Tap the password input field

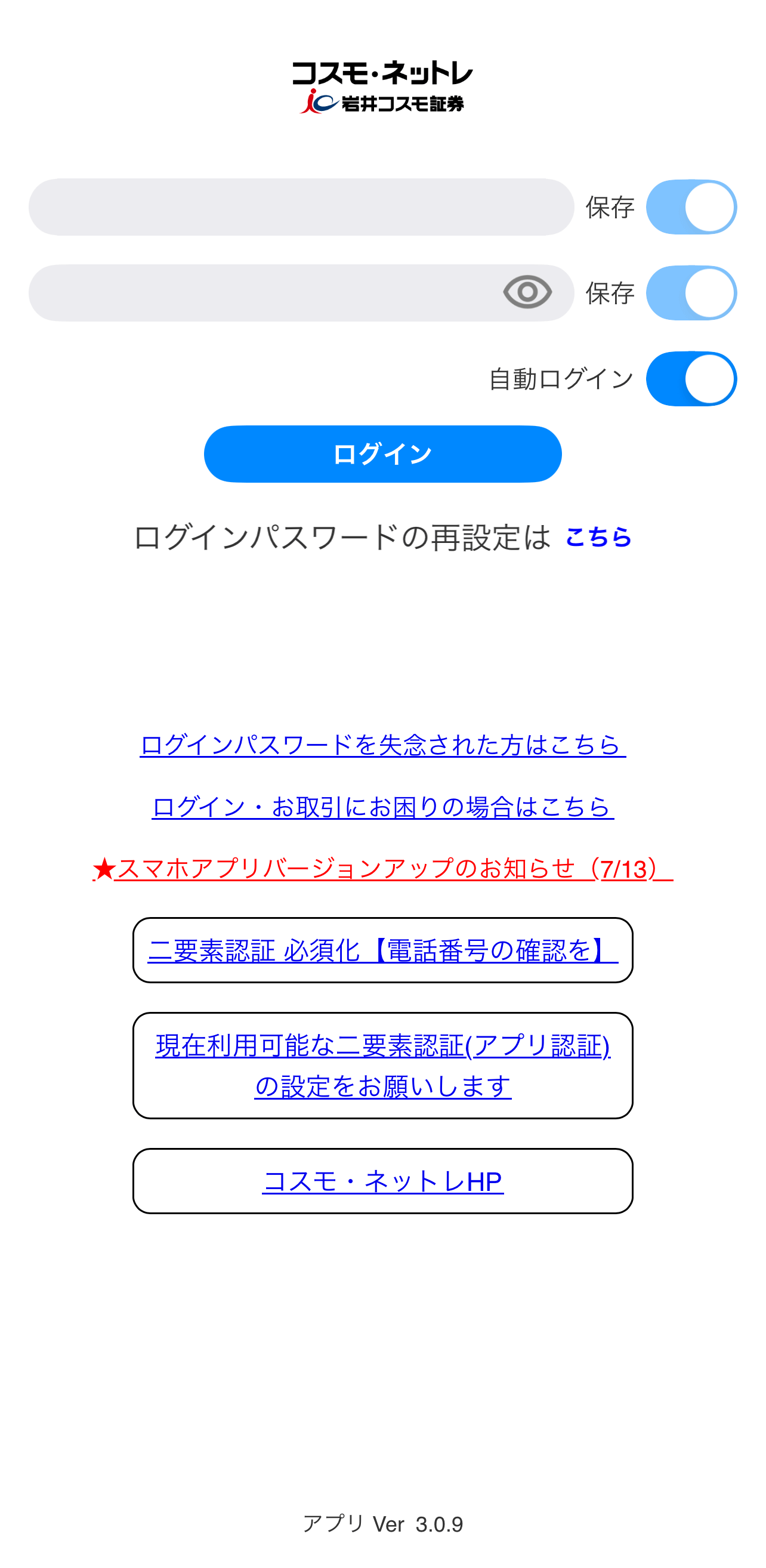(x=262, y=293)
